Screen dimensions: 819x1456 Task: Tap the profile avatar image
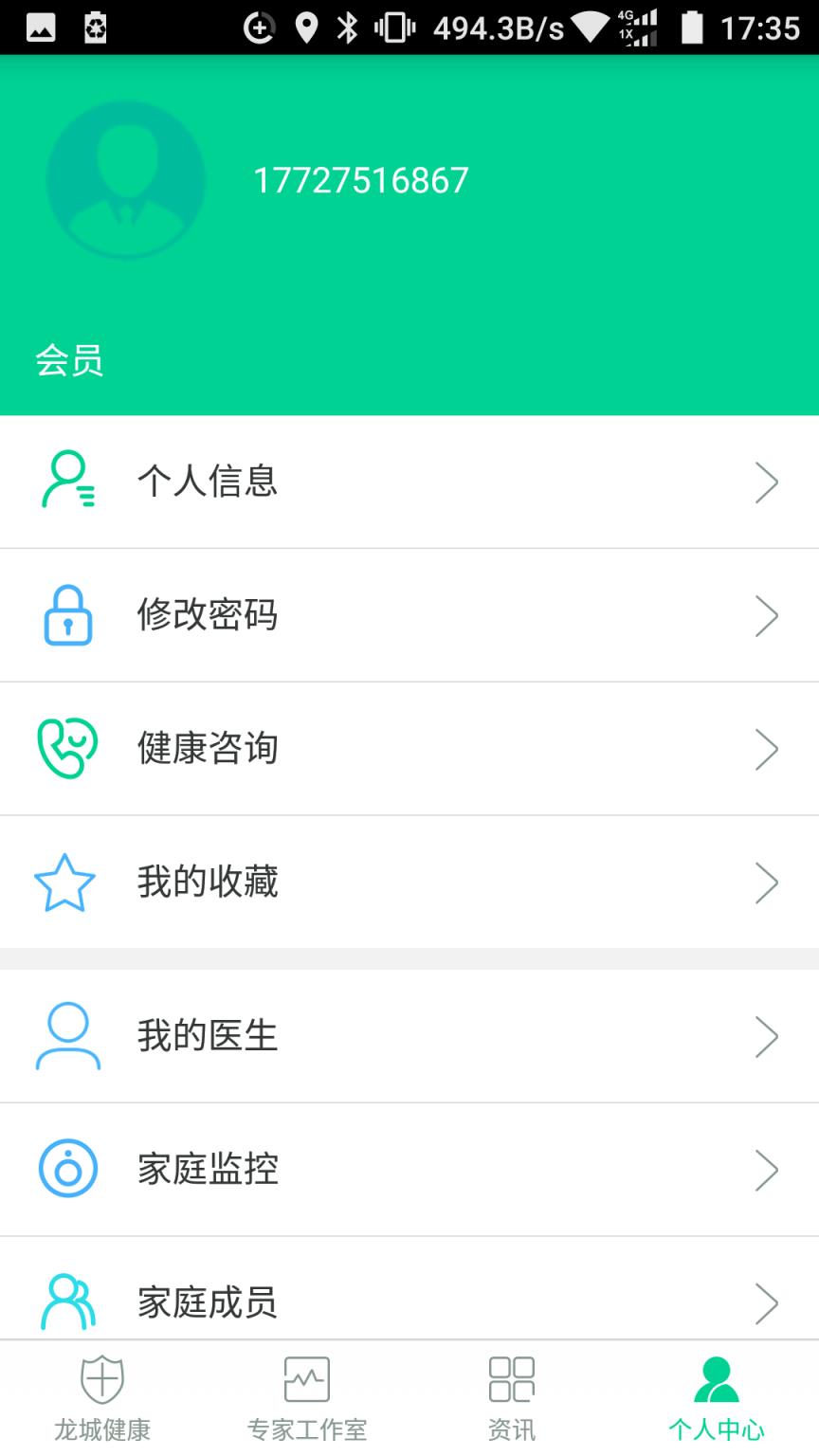pyautogui.click(x=125, y=181)
